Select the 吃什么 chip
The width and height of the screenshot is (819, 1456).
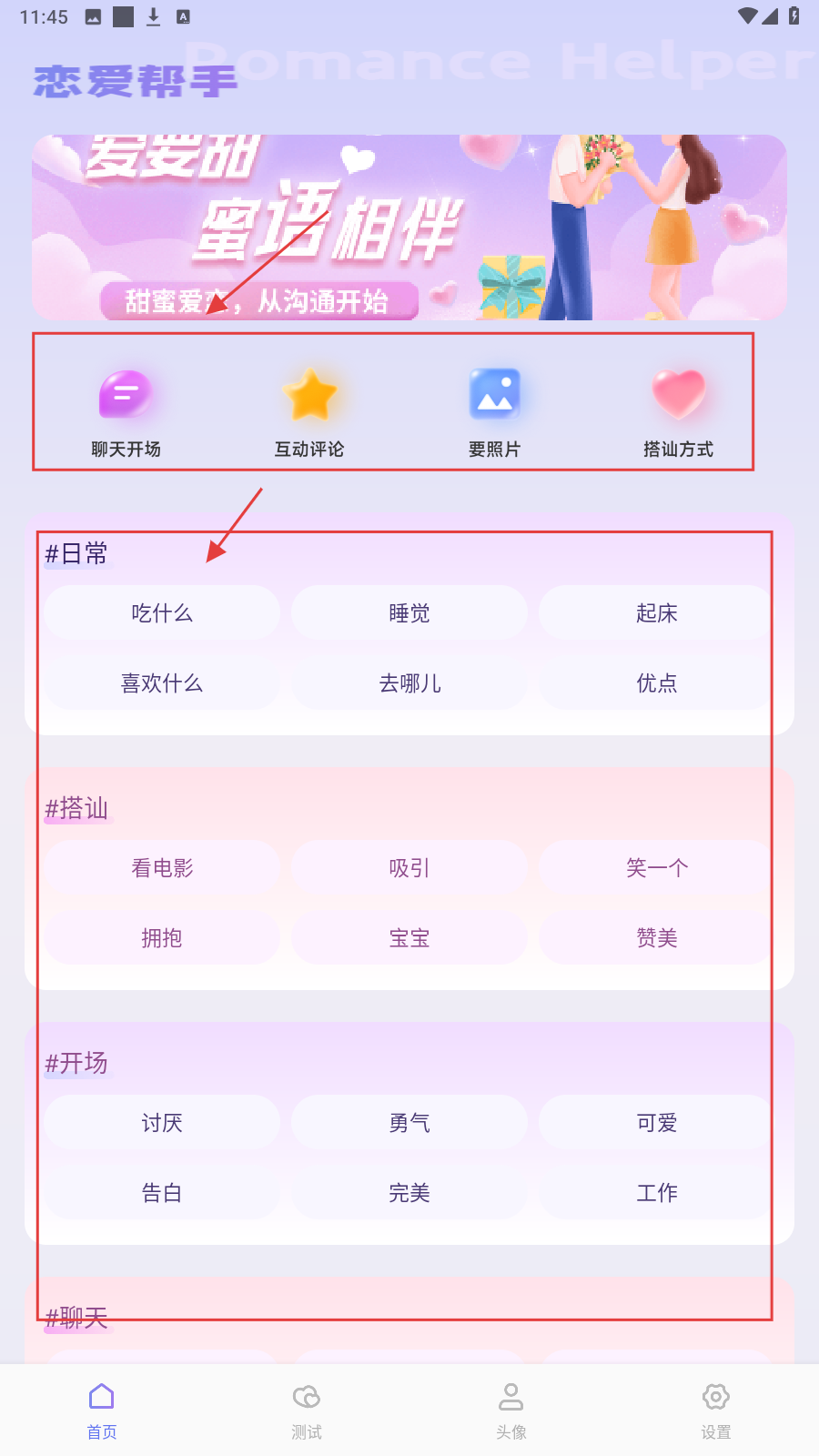(162, 613)
